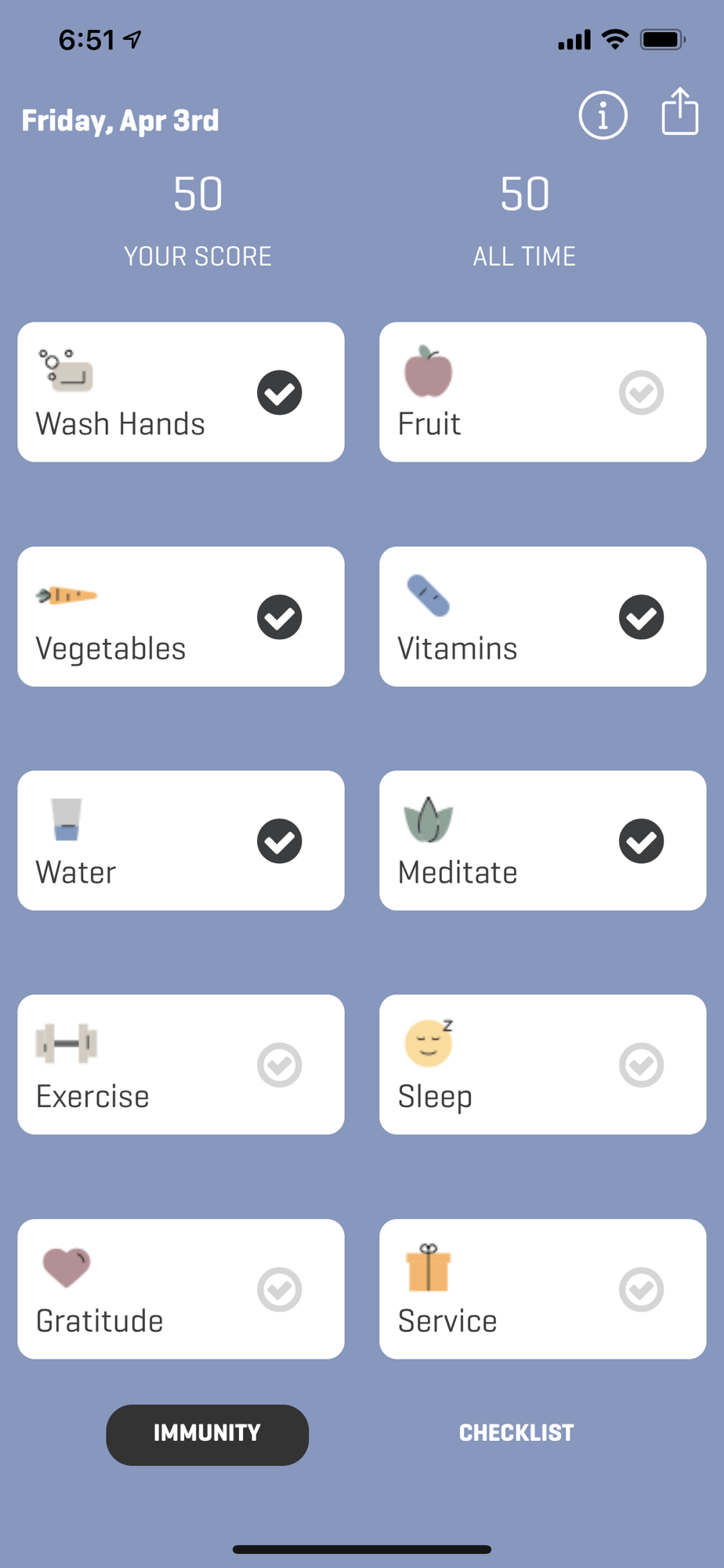724x1568 pixels.
Task: Switch to the Checklist tab
Action: [516, 1433]
